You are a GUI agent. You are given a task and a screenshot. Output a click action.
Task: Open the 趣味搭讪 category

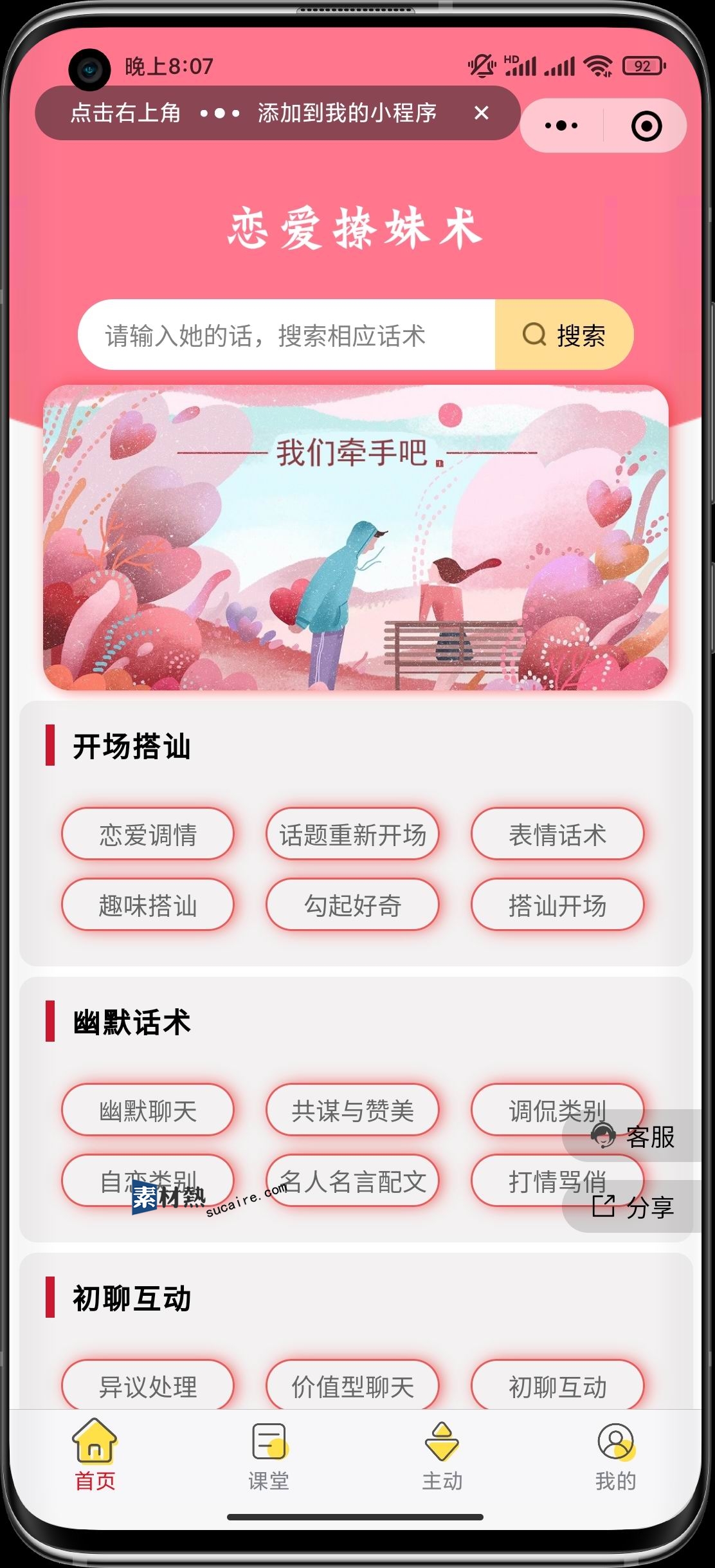(x=148, y=905)
